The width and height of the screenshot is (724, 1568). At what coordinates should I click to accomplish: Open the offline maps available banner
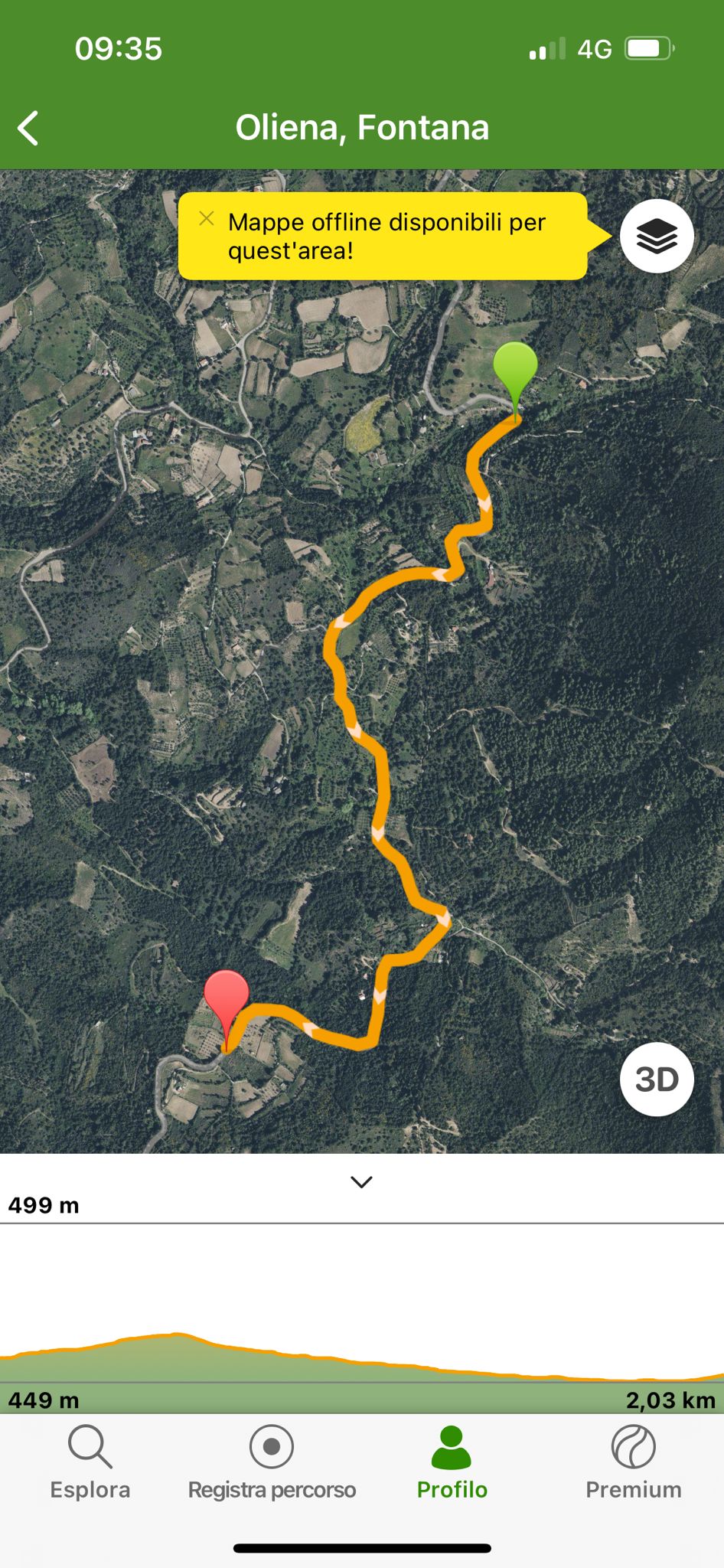[x=386, y=237]
